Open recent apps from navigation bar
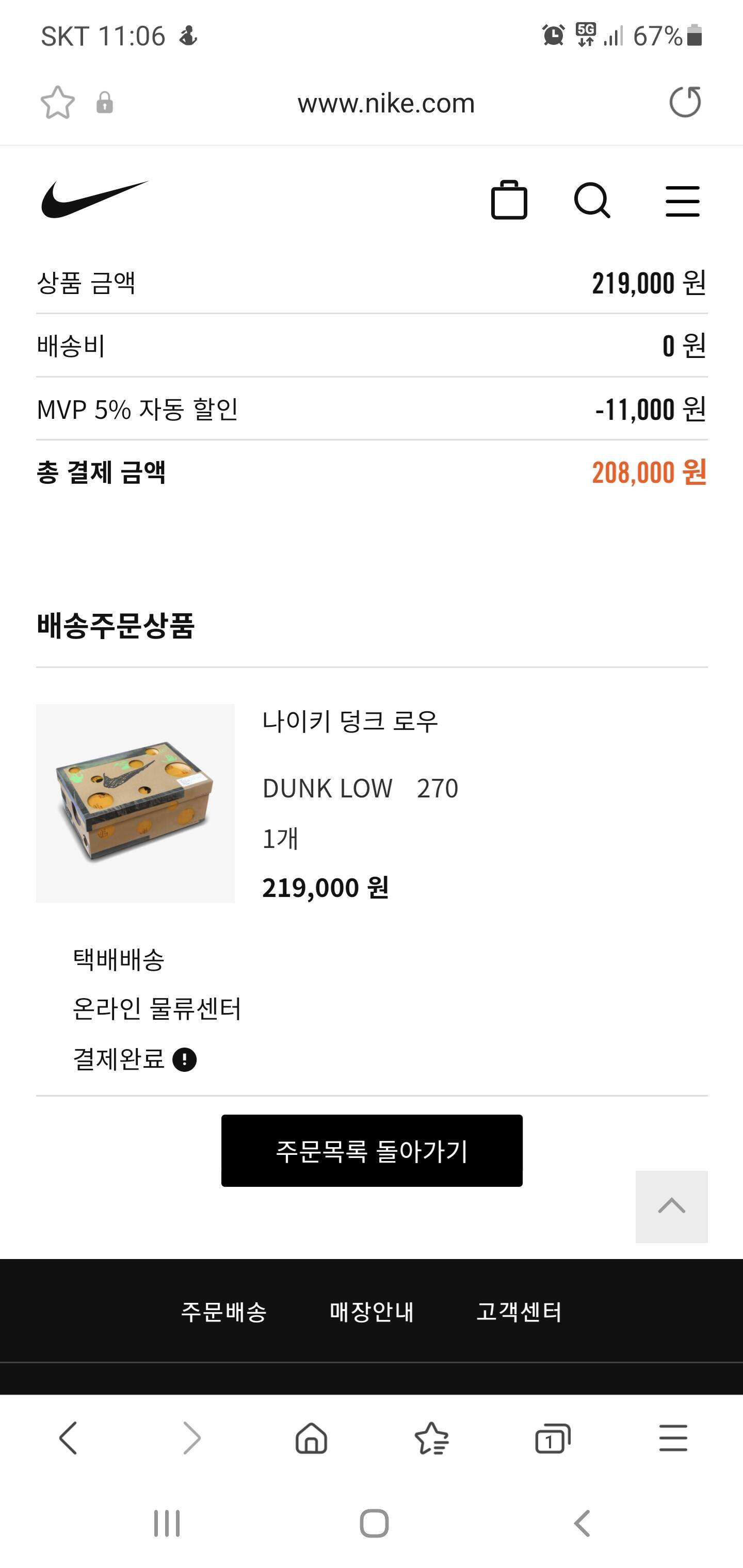The image size is (743, 1568). tap(167, 1524)
